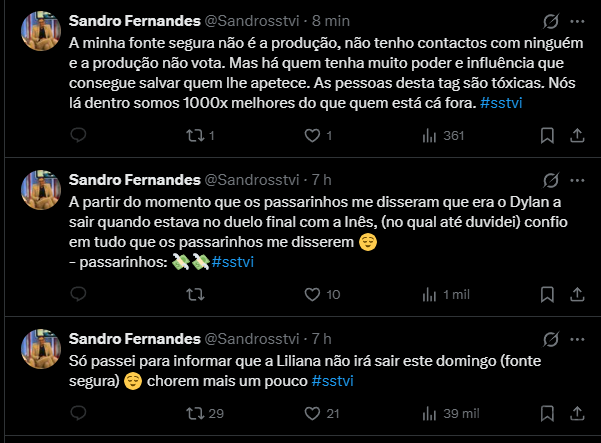
Task: Share the Liliana tweet with 39 mil views
Action: pos(575,414)
